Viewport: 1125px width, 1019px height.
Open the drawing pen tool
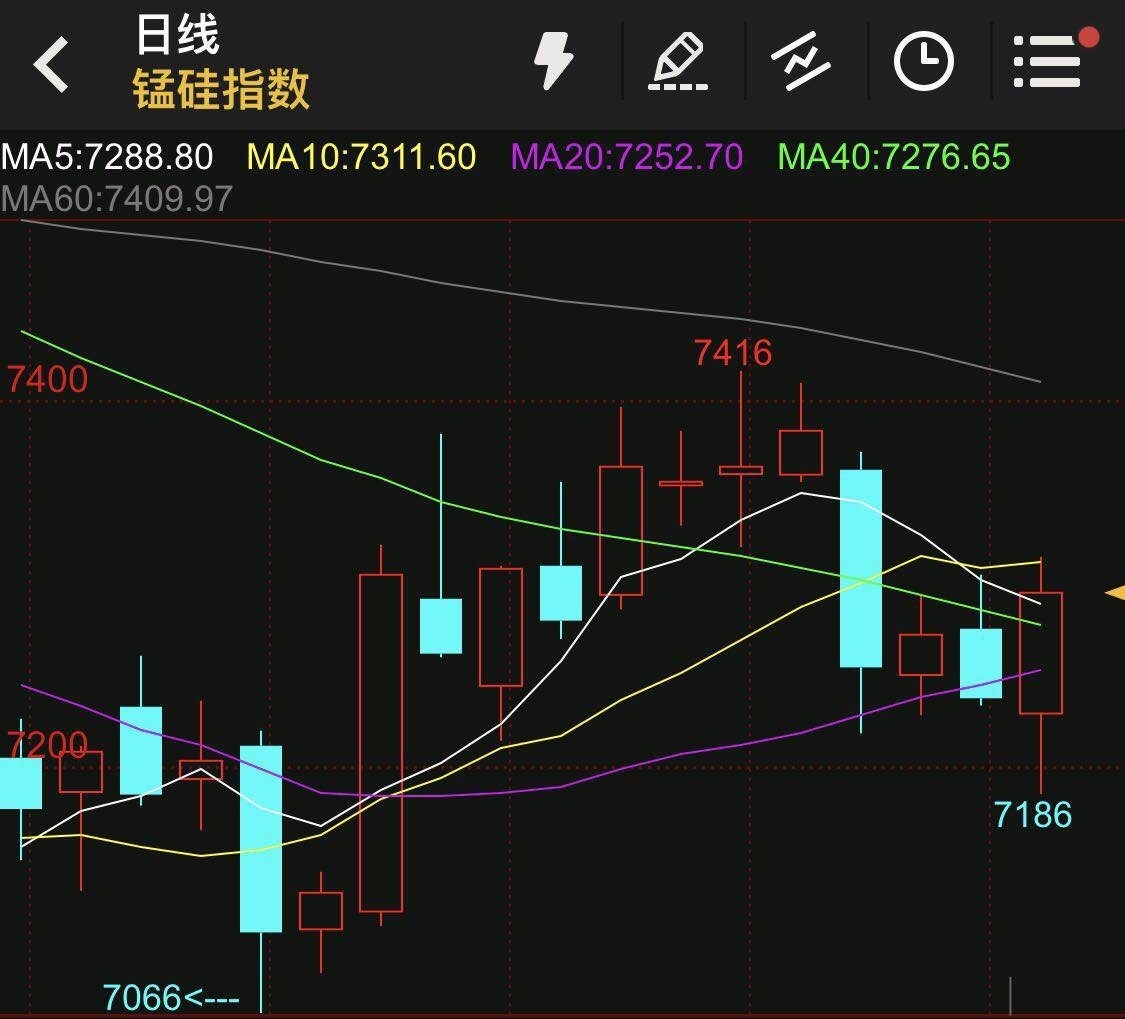click(x=679, y=62)
